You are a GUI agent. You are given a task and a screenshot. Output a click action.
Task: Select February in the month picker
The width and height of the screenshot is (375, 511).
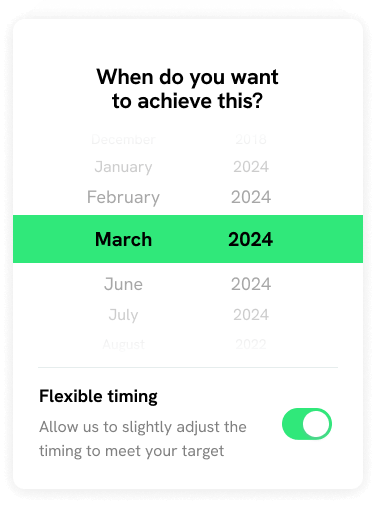(x=123, y=197)
